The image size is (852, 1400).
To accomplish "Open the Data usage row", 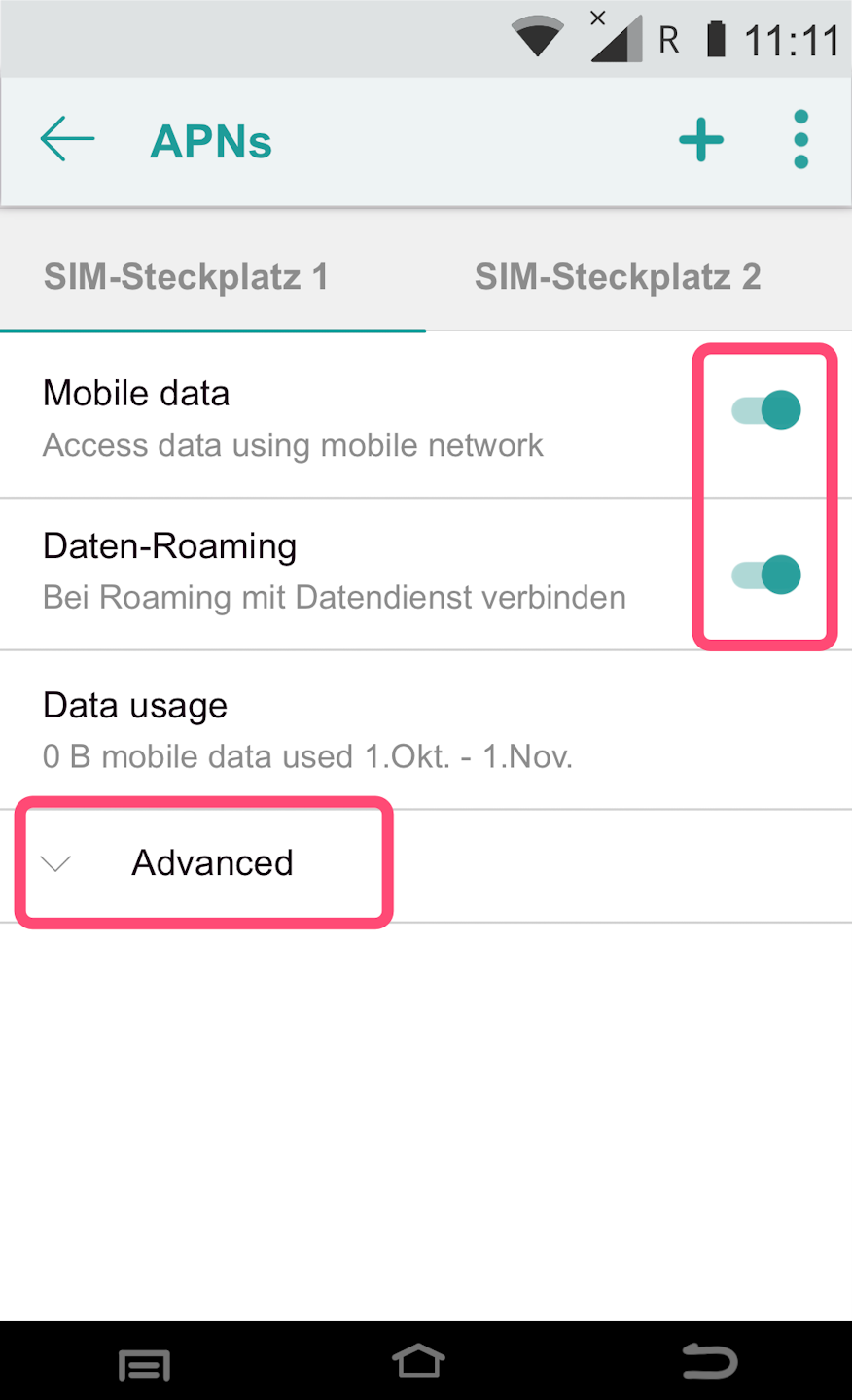I will [x=307, y=730].
